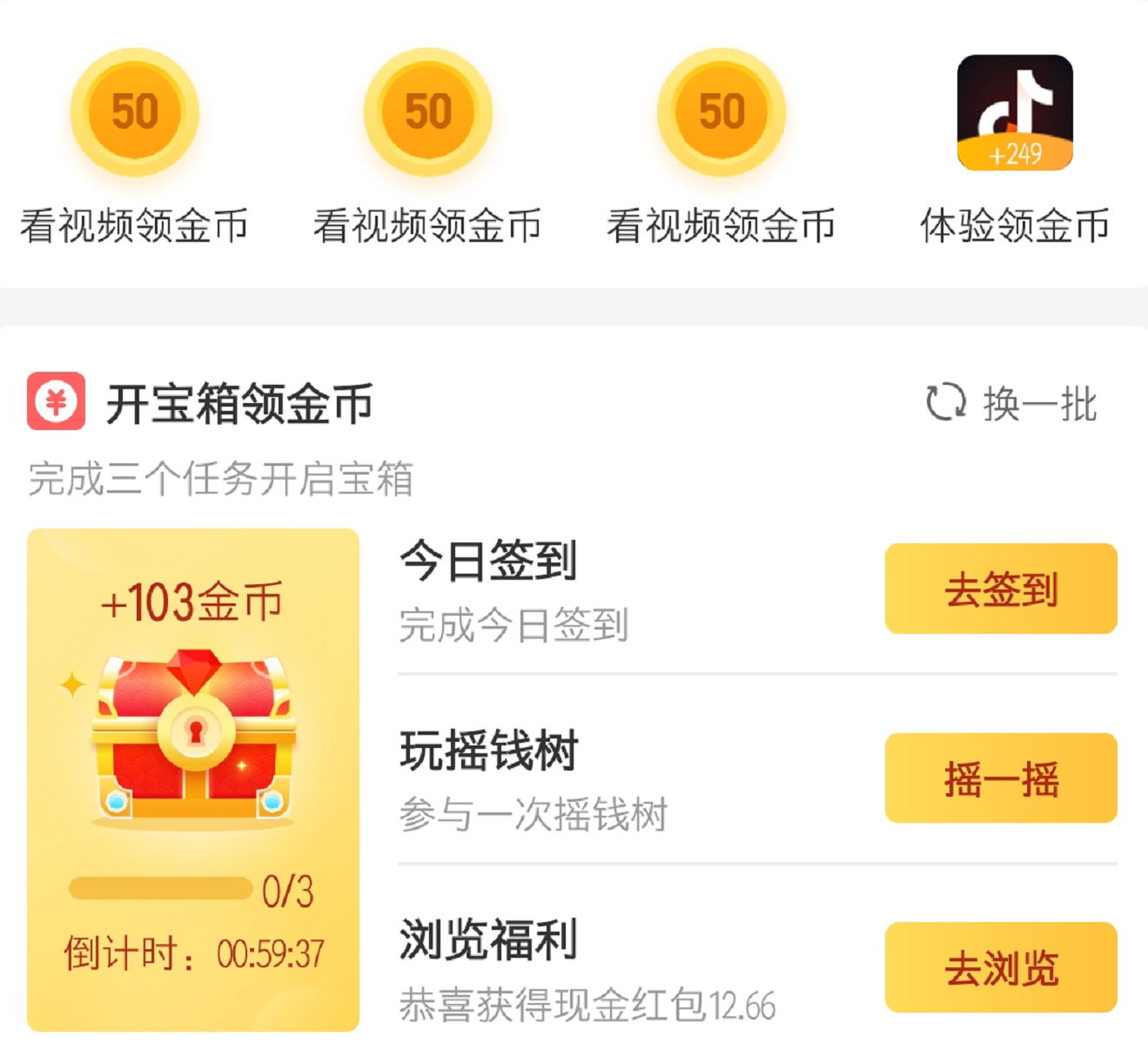Tap 去浏览 for 浏览福利
Screen dimensions: 1148x1064
pos(1001,966)
